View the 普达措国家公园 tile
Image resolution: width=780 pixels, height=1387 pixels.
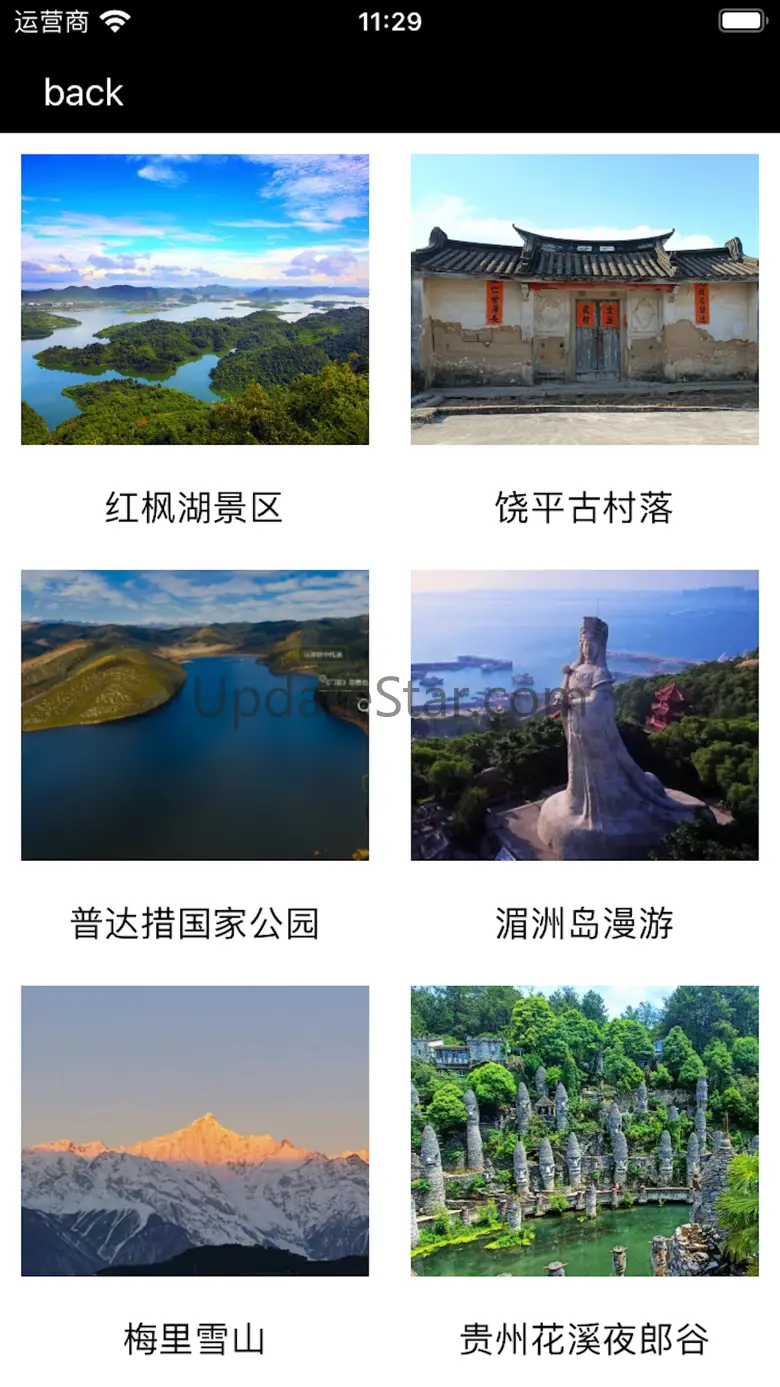point(195,715)
